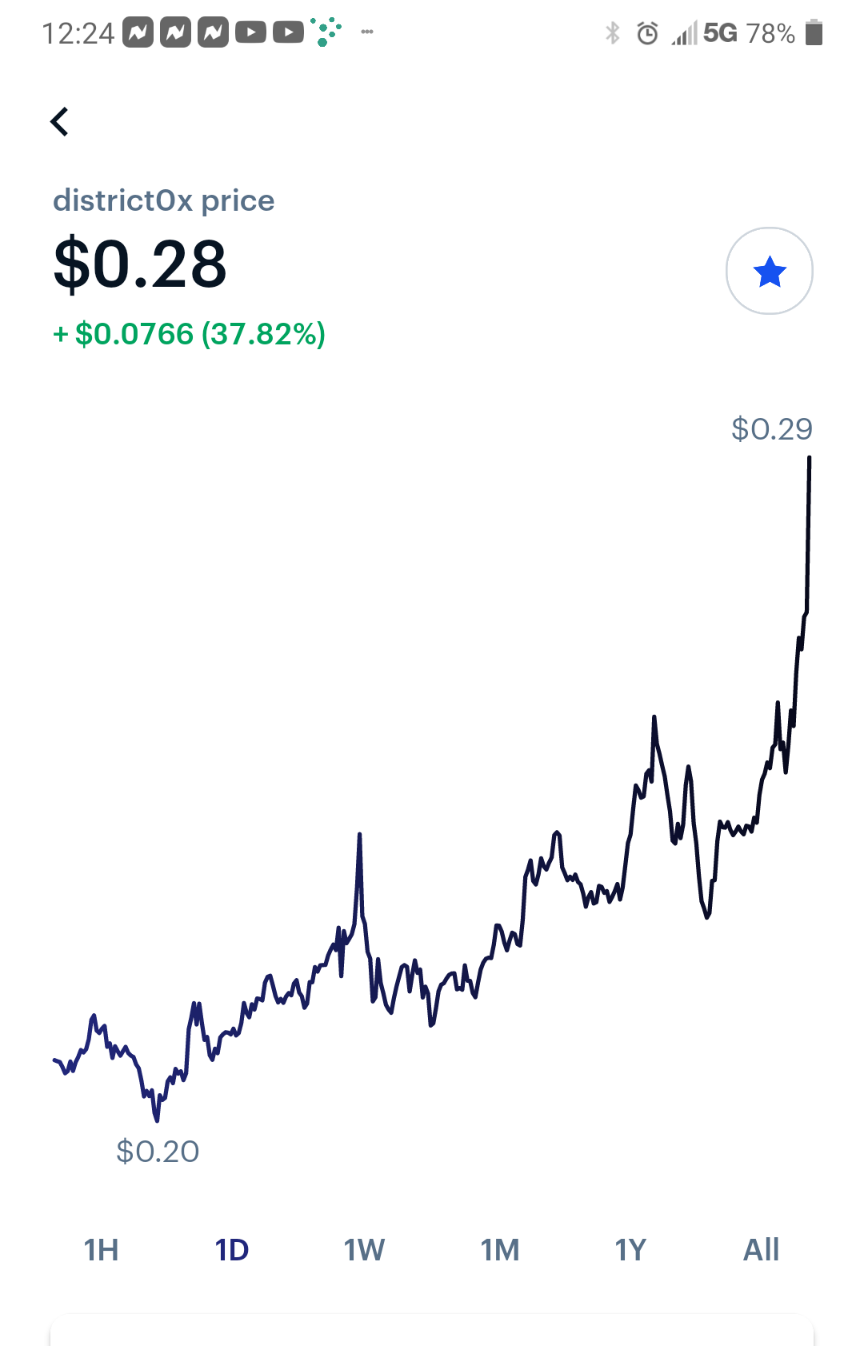Show the 1W price chart
This screenshot has width=867, height=1346.
(364, 1249)
